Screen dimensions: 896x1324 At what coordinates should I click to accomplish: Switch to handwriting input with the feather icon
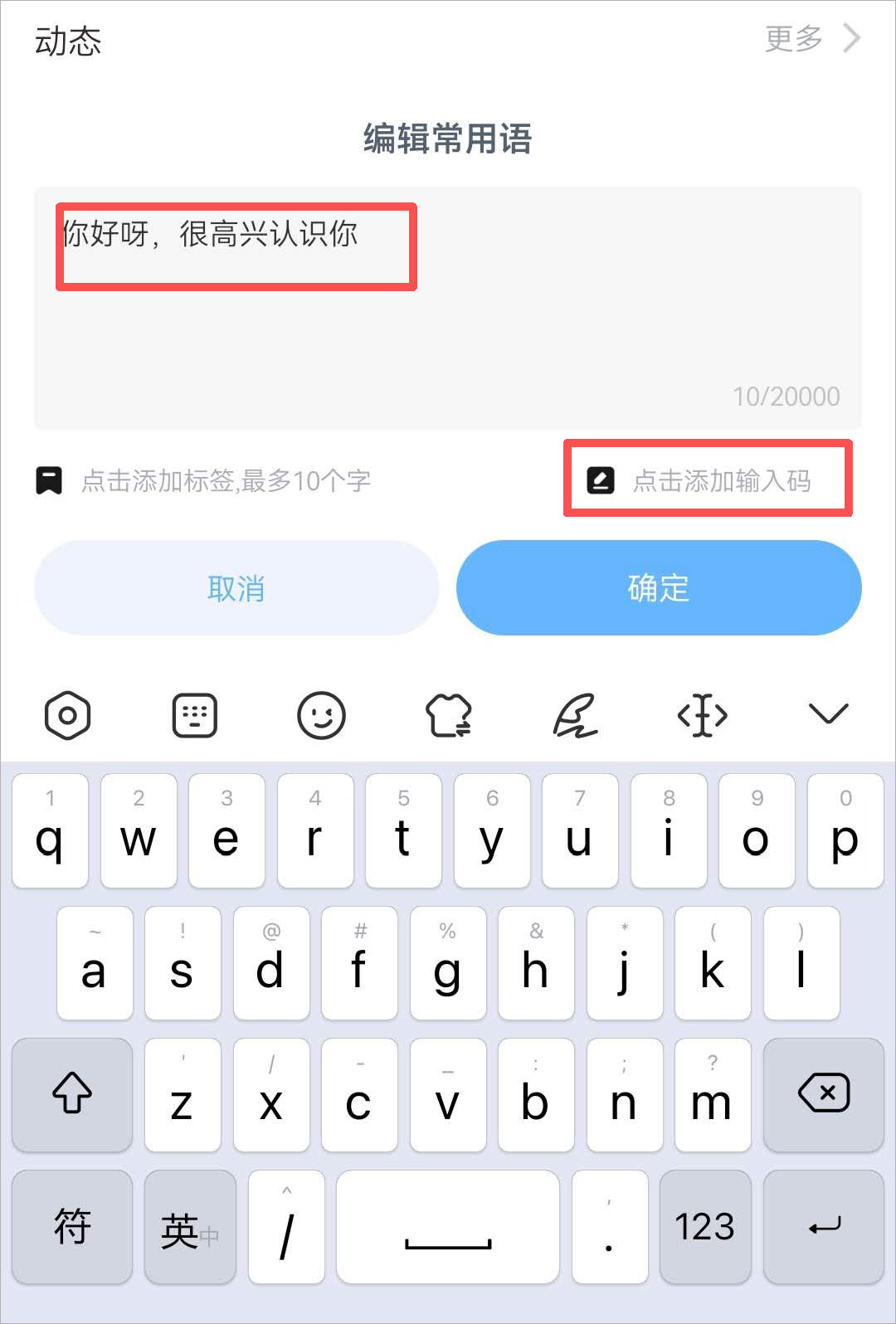point(575,714)
